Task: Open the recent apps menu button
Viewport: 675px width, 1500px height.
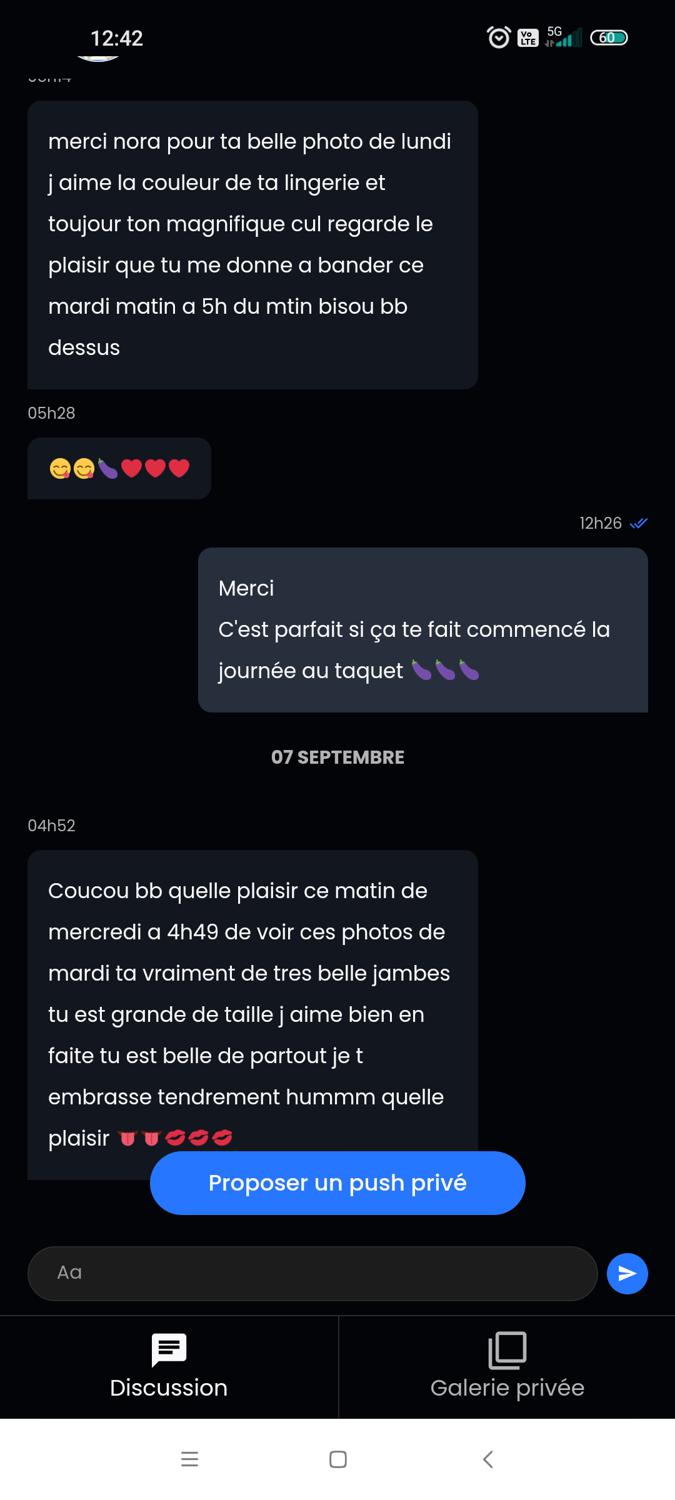Action: coord(190,1459)
